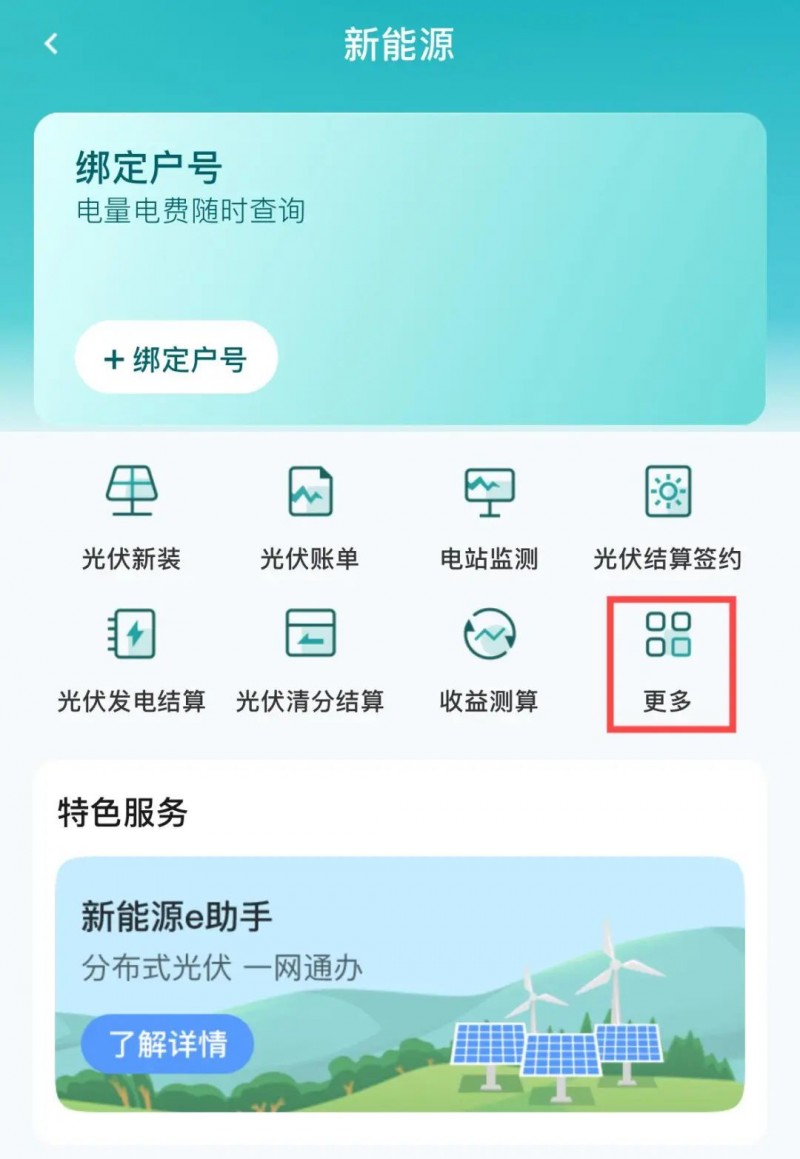Screen dimensions: 800x1159
Task: Tap 了解详情 on 新能源e助手 banner
Action: (x=167, y=1044)
